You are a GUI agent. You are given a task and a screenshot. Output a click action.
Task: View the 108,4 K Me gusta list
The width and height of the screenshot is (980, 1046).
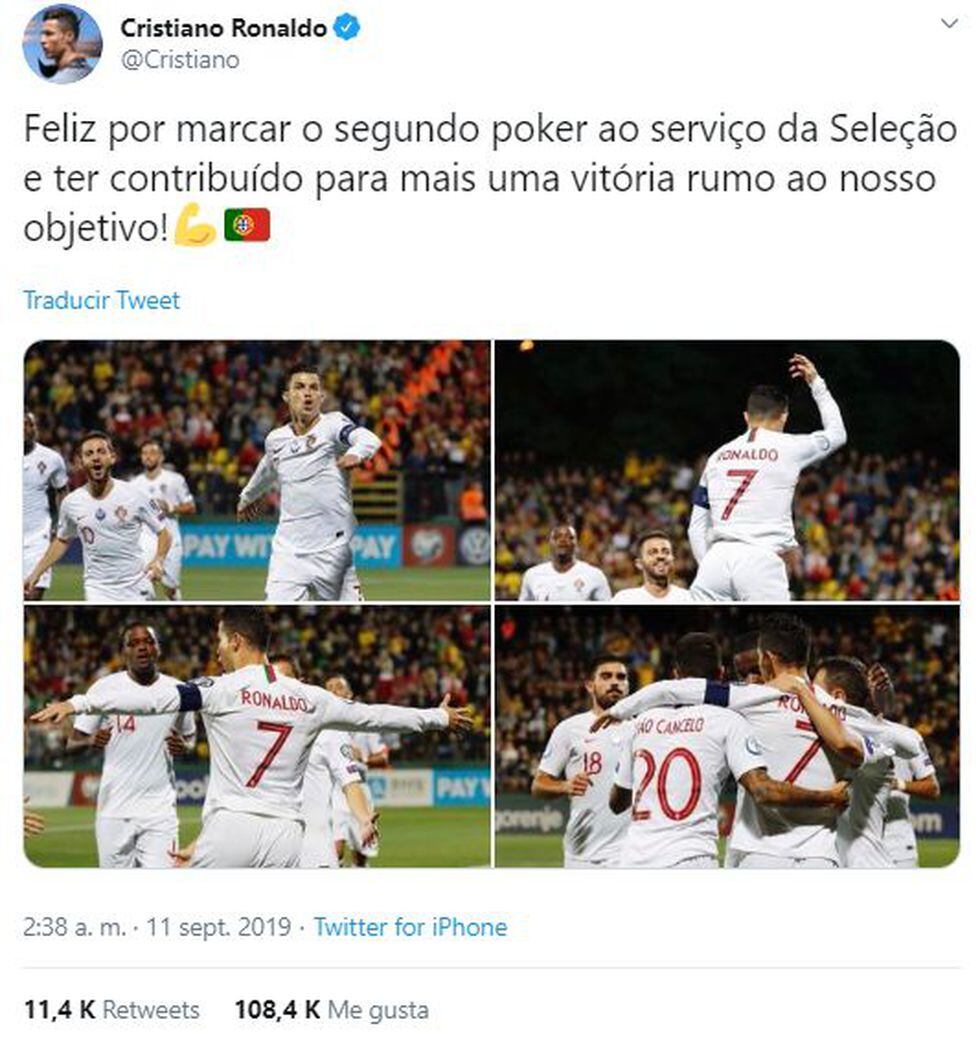(331, 1010)
